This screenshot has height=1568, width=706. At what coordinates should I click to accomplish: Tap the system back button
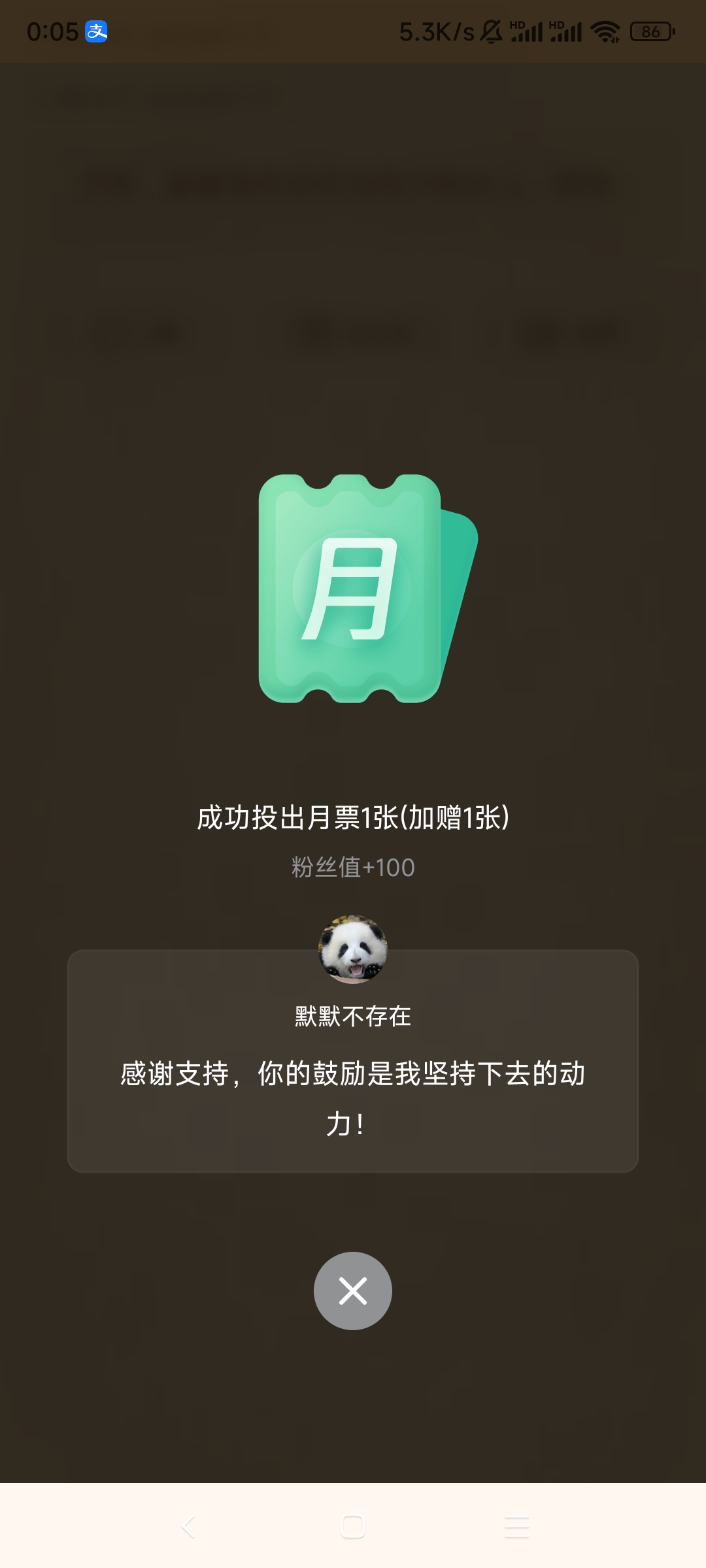188,1527
